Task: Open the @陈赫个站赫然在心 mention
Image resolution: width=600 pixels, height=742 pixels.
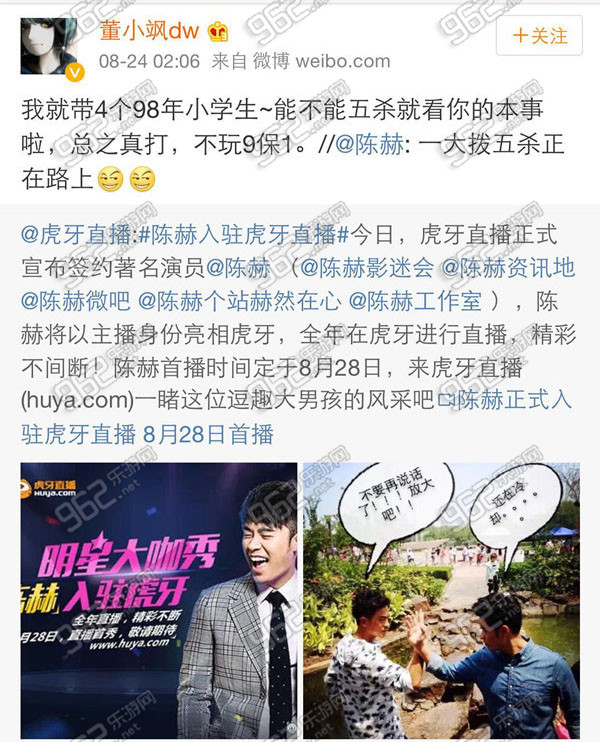Action: (x=244, y=301)
